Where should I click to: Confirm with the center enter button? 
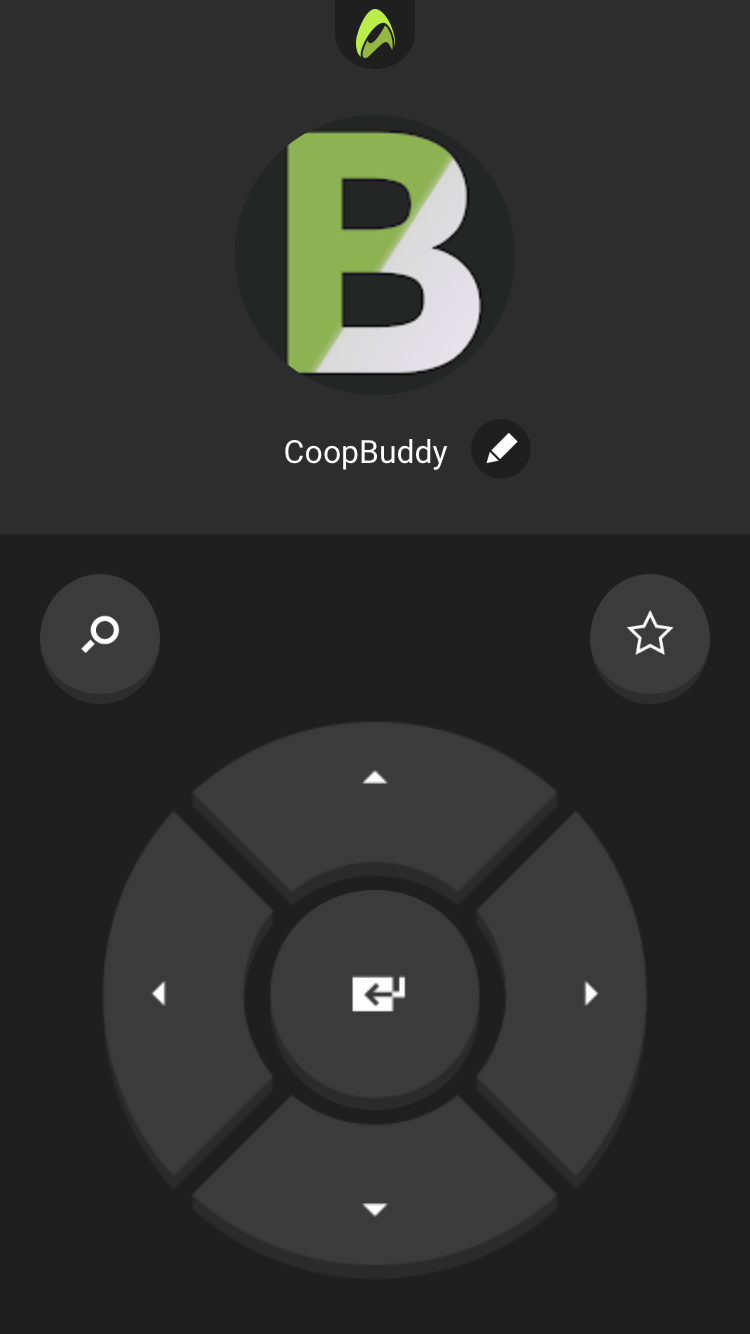(x=375, y=994)
